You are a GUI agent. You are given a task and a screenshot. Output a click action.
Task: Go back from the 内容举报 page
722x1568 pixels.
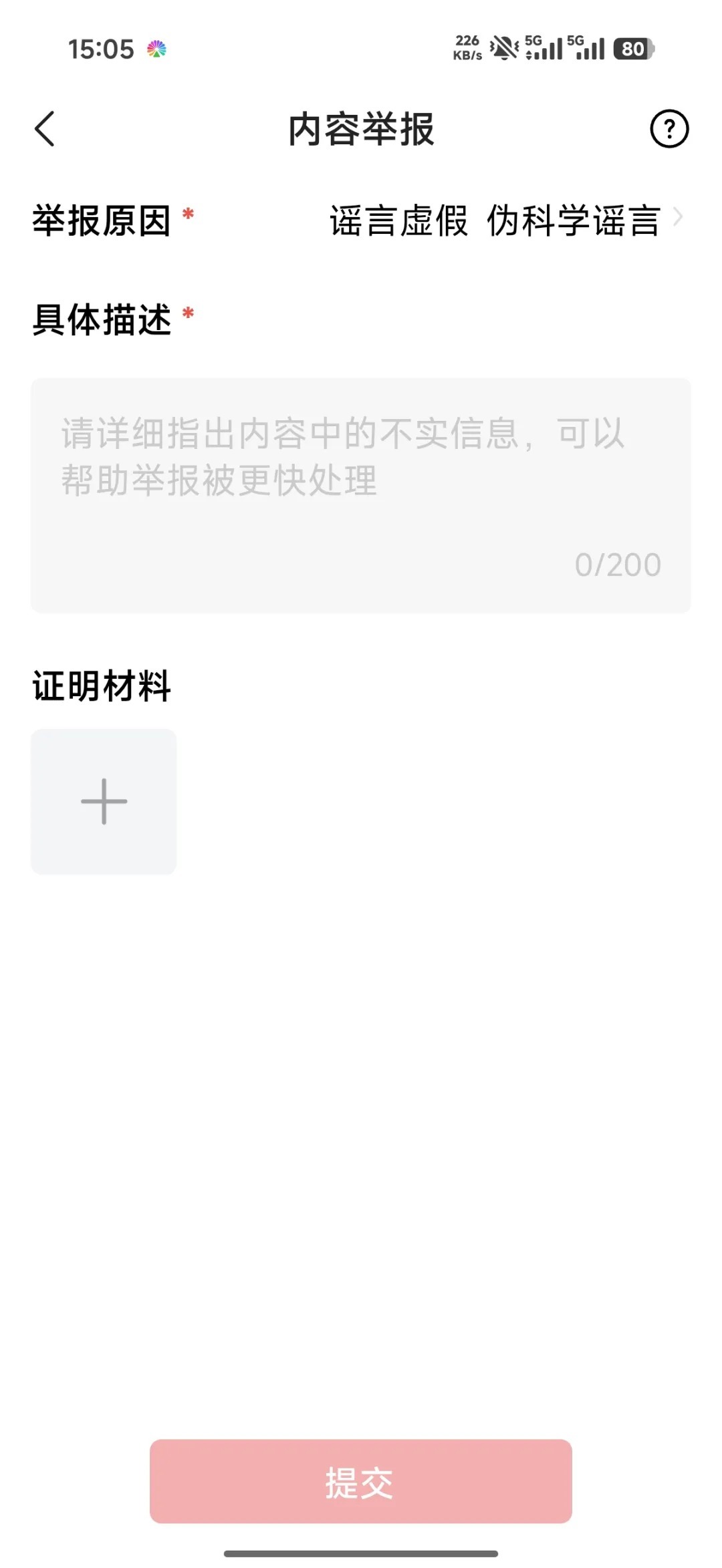click(45, 129)
